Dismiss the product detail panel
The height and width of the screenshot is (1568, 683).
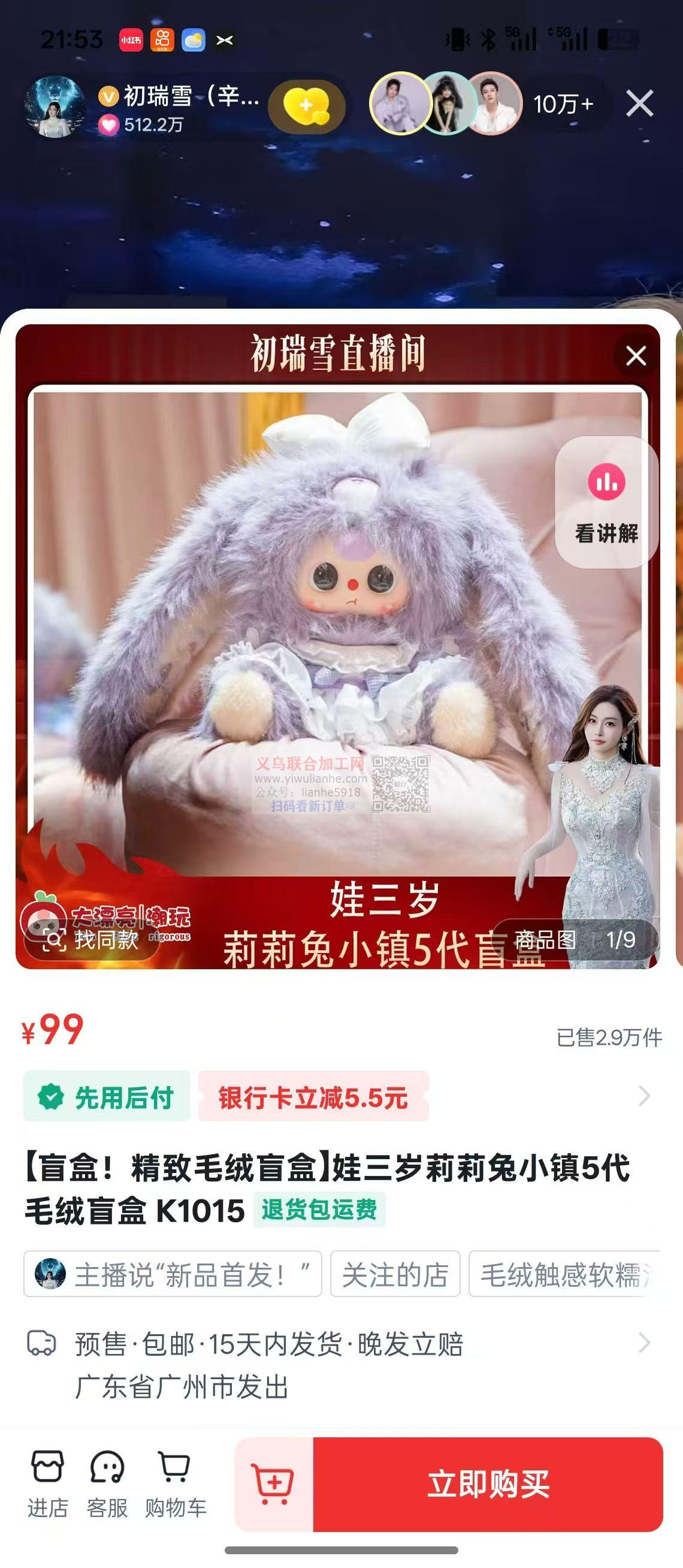(x=636, y=355)
